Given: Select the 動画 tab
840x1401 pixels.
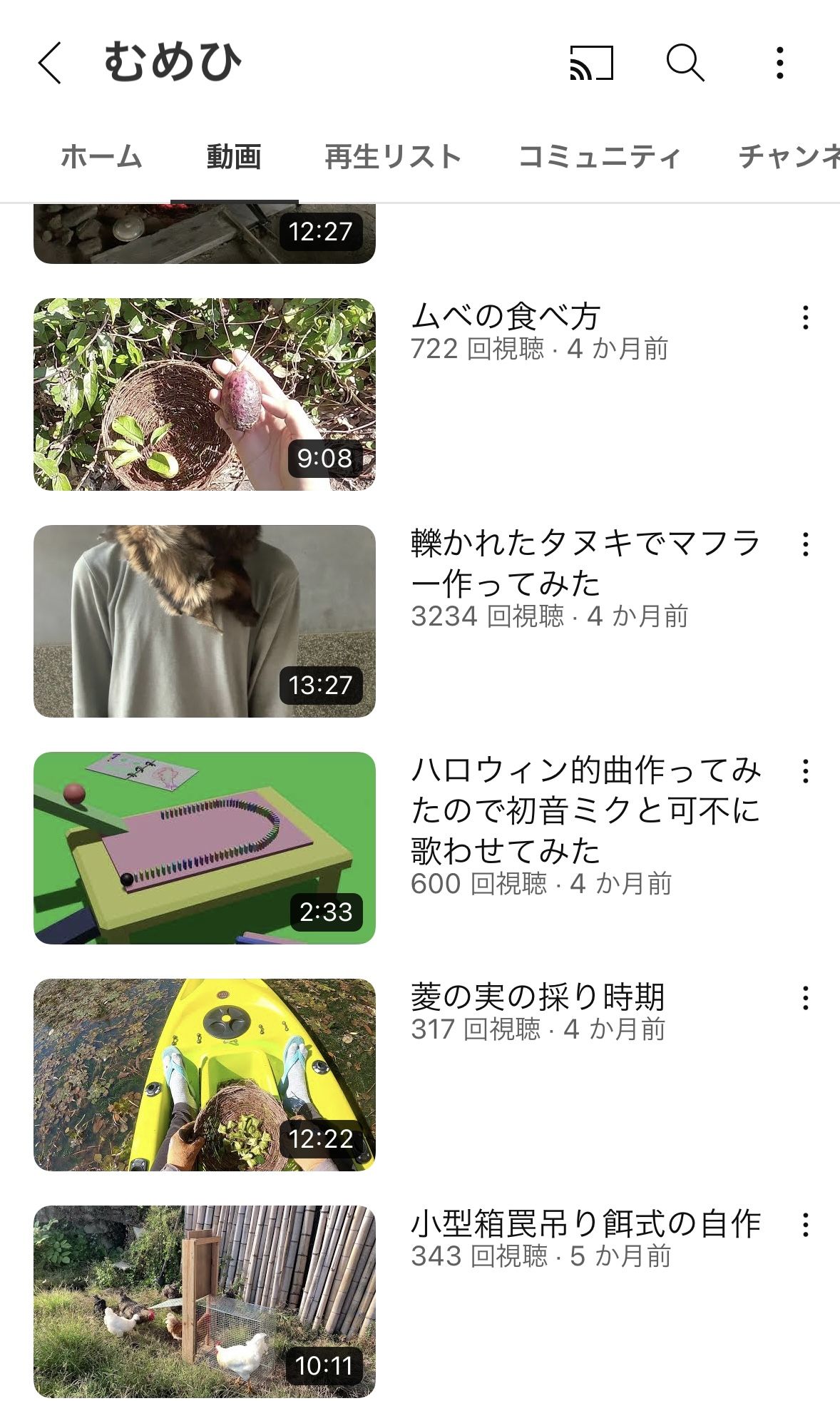Looking at the screenshot, I should coord(234,157).
